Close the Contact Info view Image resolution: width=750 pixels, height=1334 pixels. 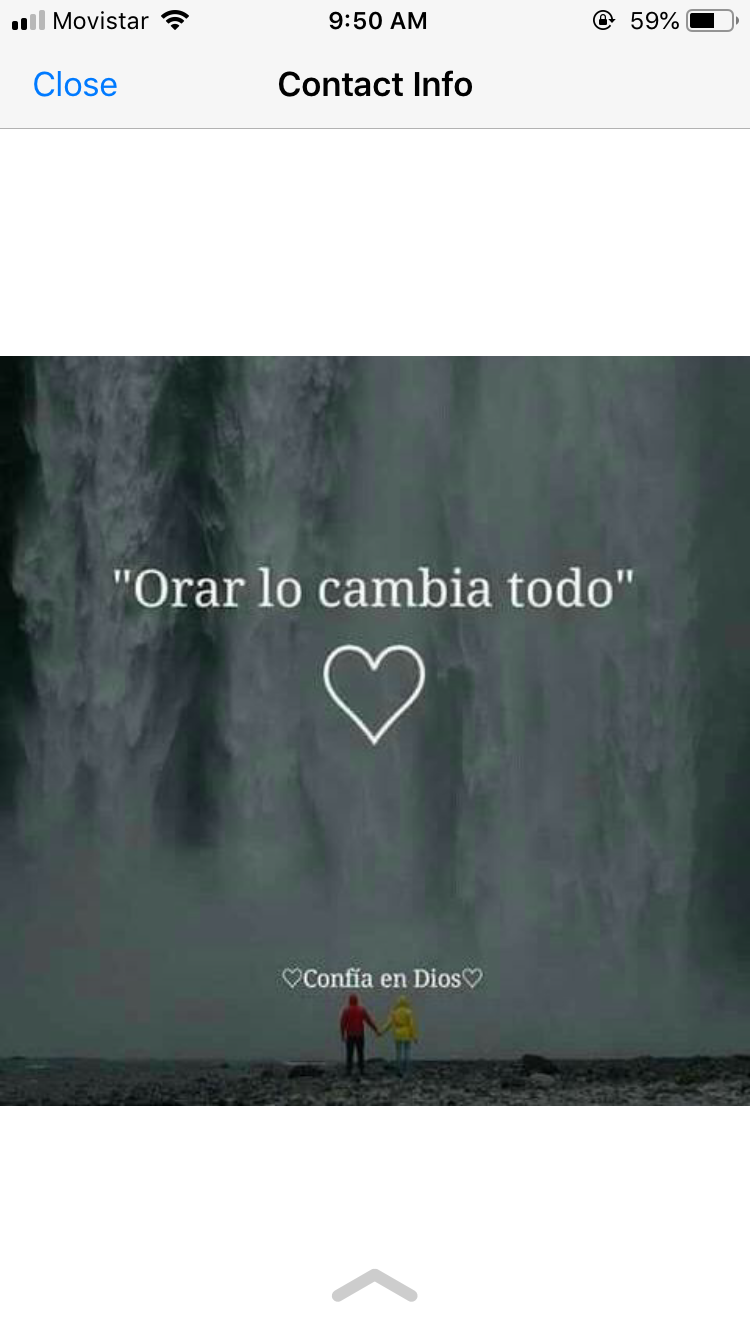(x=75, y=85)
